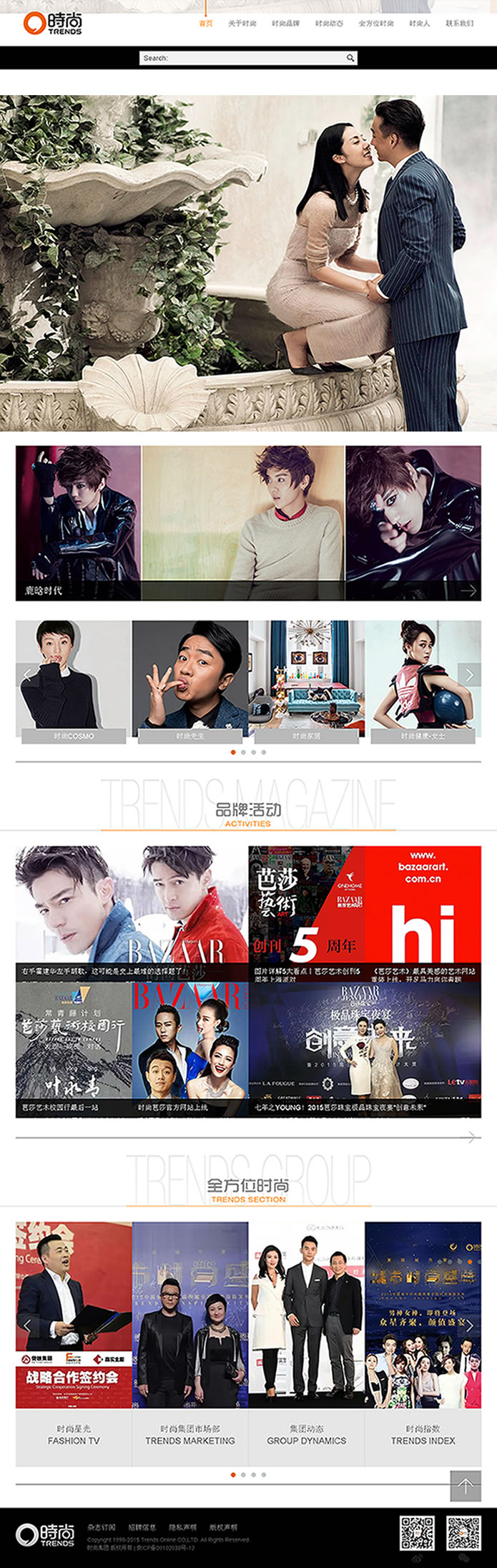Screen dimensions: 497x1568
Task: Go to the 首页 navigation tab
Action: tap(206, 24)
